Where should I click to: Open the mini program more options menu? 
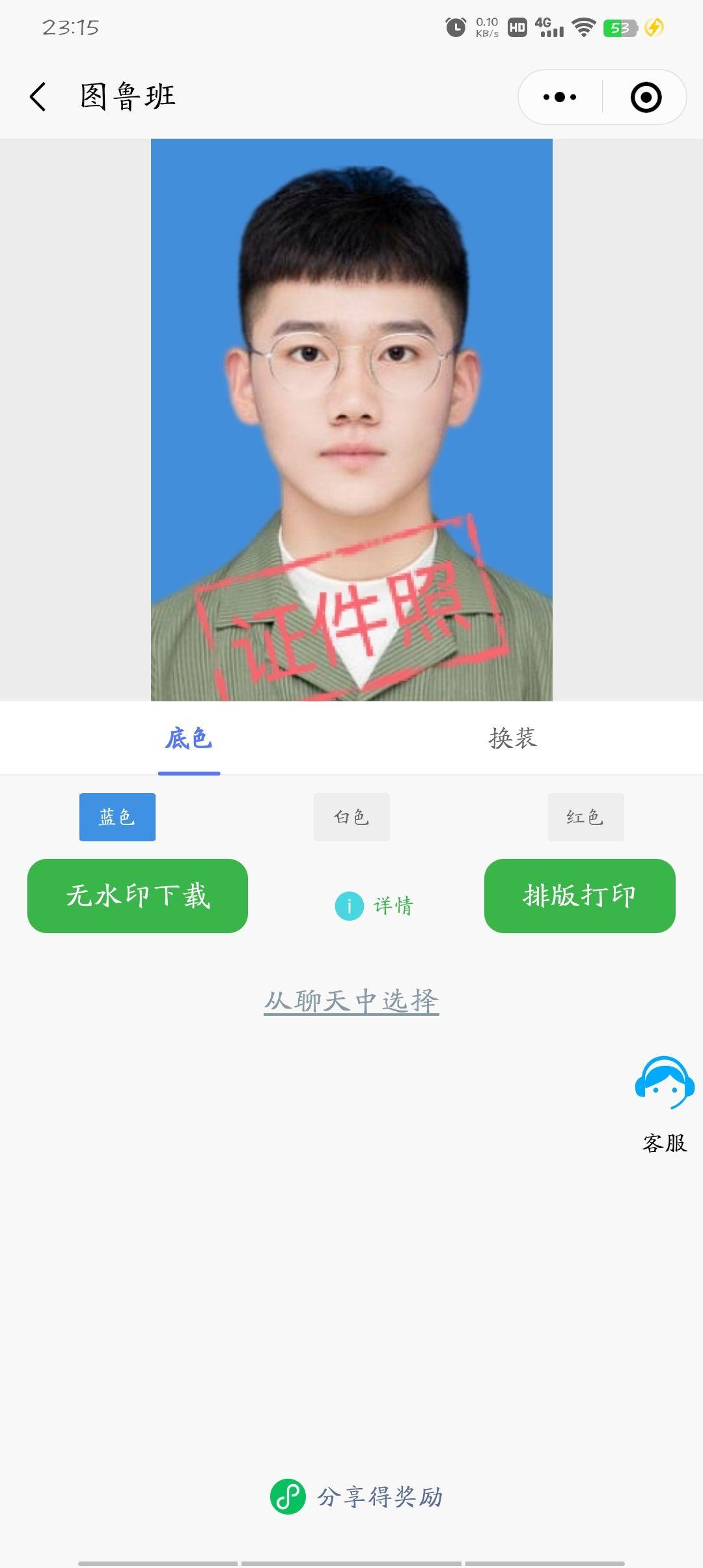[560, 97]
